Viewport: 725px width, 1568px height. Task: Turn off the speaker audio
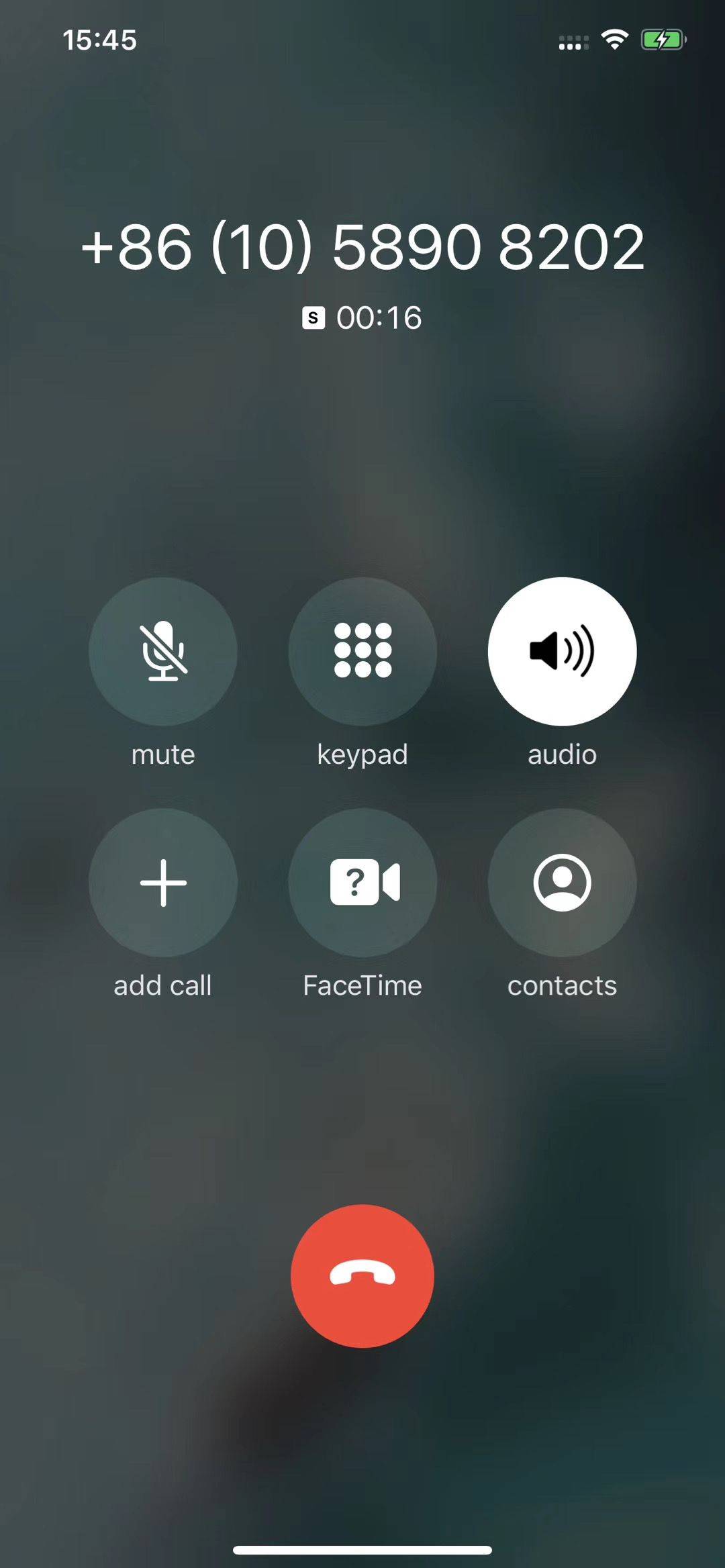pyautogui.click(x=562, y=651)
